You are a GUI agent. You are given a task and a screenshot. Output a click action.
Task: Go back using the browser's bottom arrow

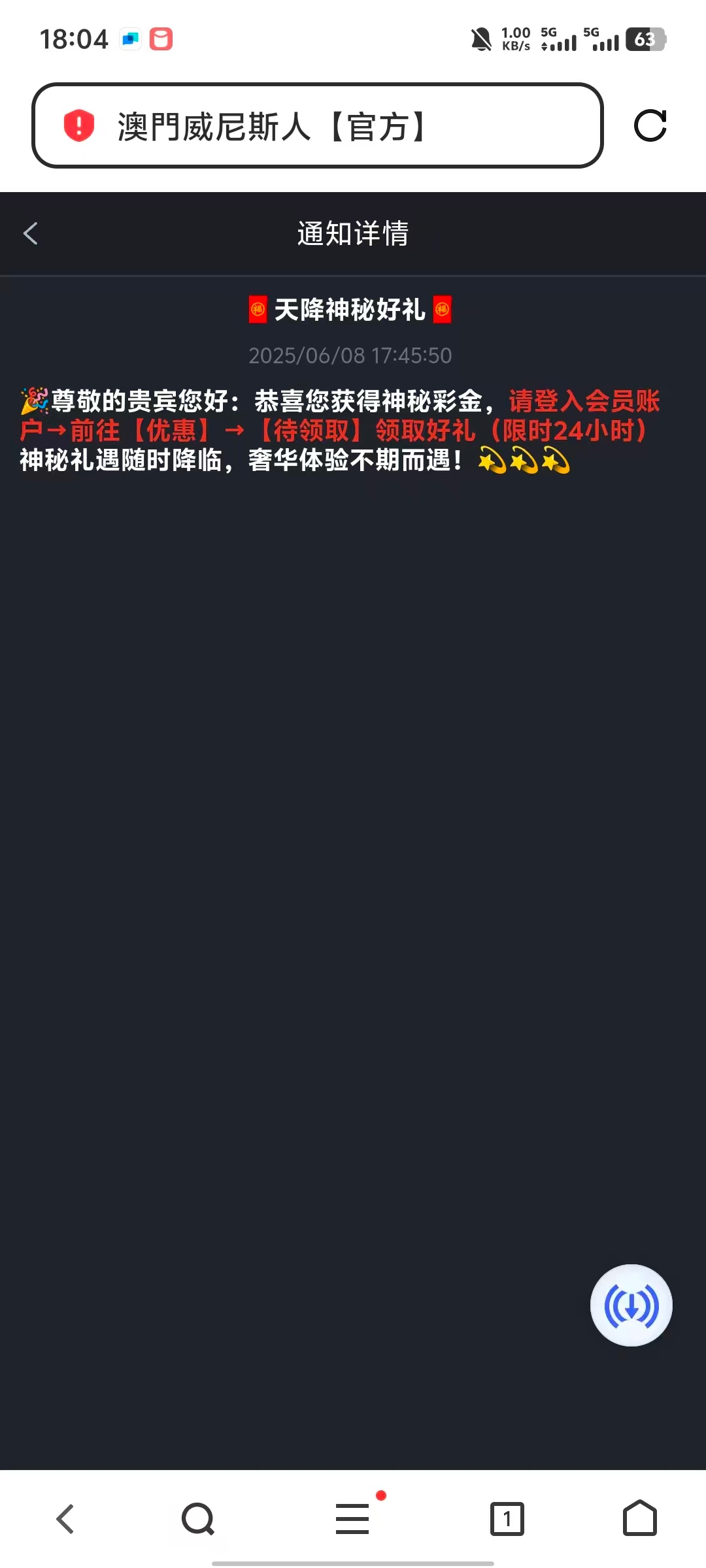click(x=65, y=1518)
